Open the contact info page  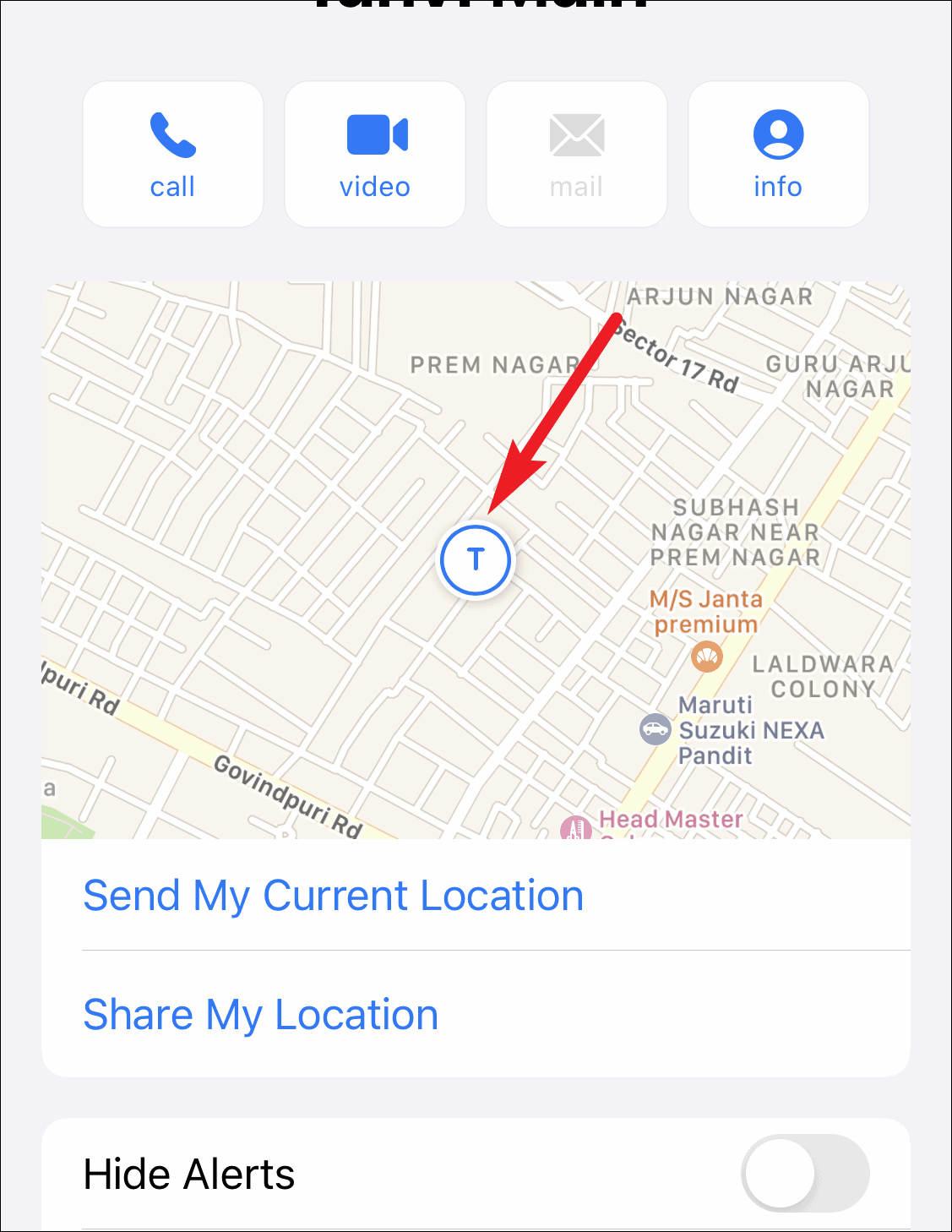778,155
